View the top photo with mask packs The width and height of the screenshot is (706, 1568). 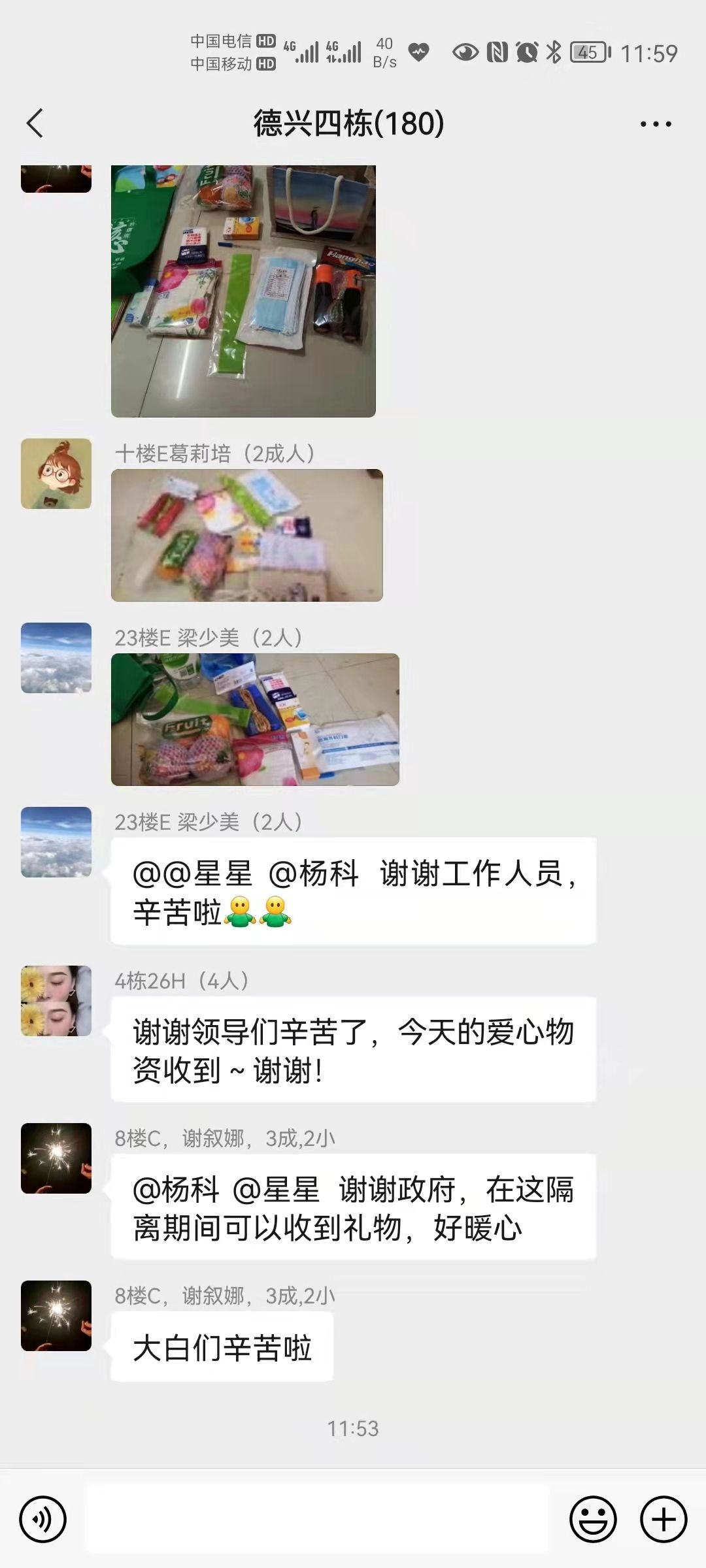243,291
